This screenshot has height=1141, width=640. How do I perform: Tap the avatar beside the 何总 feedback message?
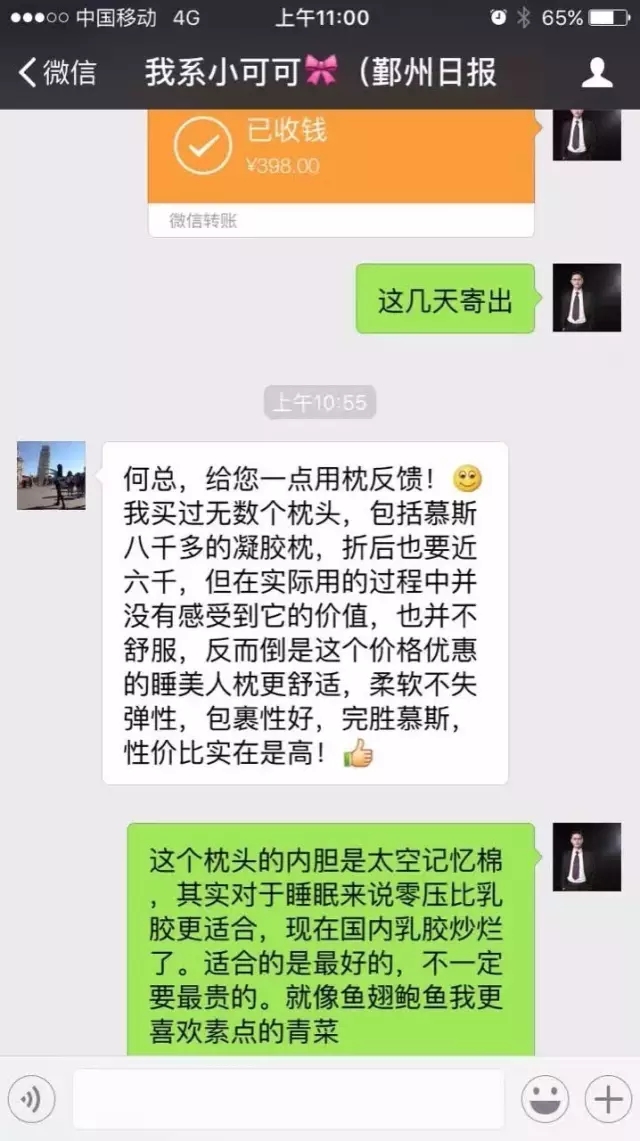click(x=51, y=475)
